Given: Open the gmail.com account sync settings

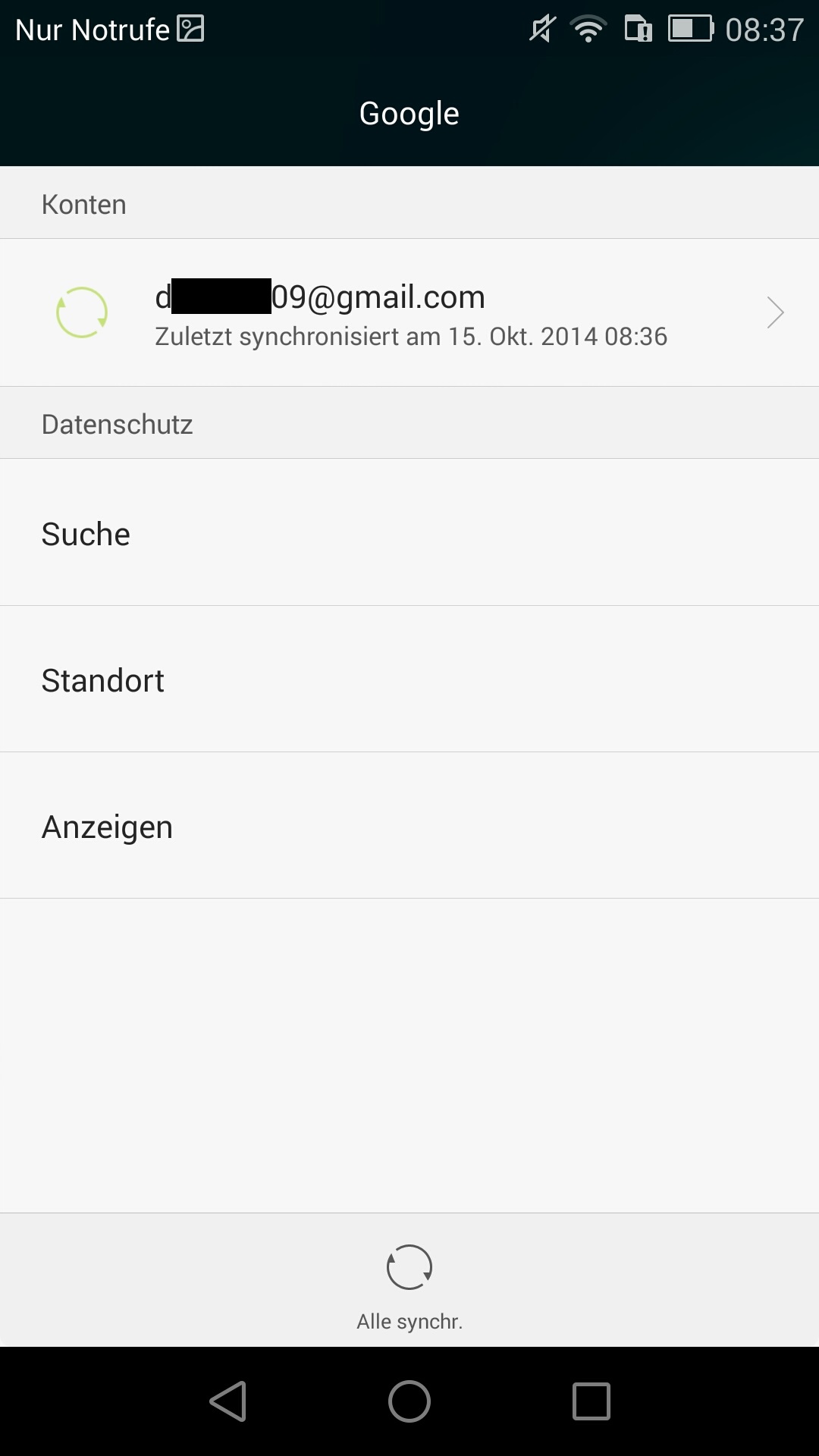Looking at the screenshot, I should [x=409, y=312].
